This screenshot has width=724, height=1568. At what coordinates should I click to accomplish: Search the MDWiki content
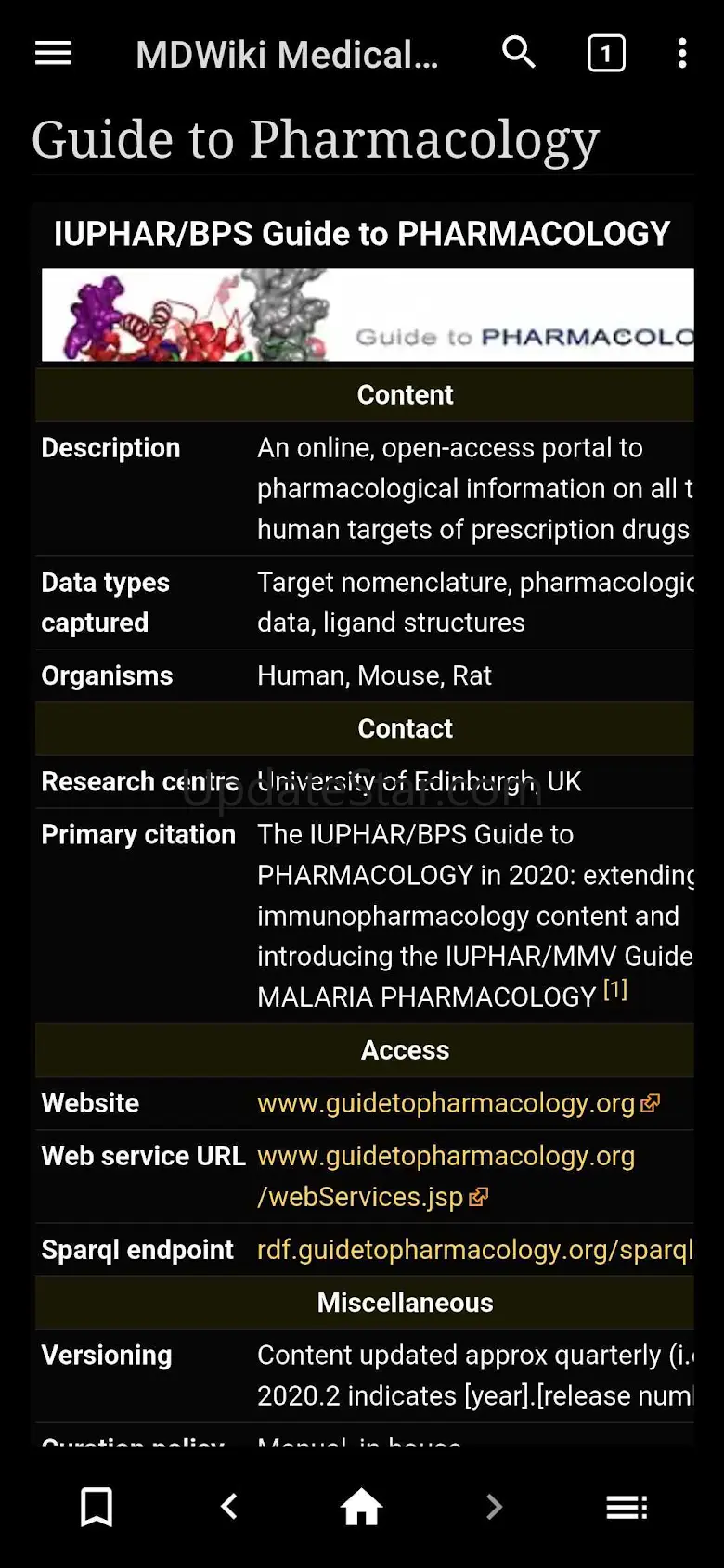pyautogui.click(x=519, y=53)
